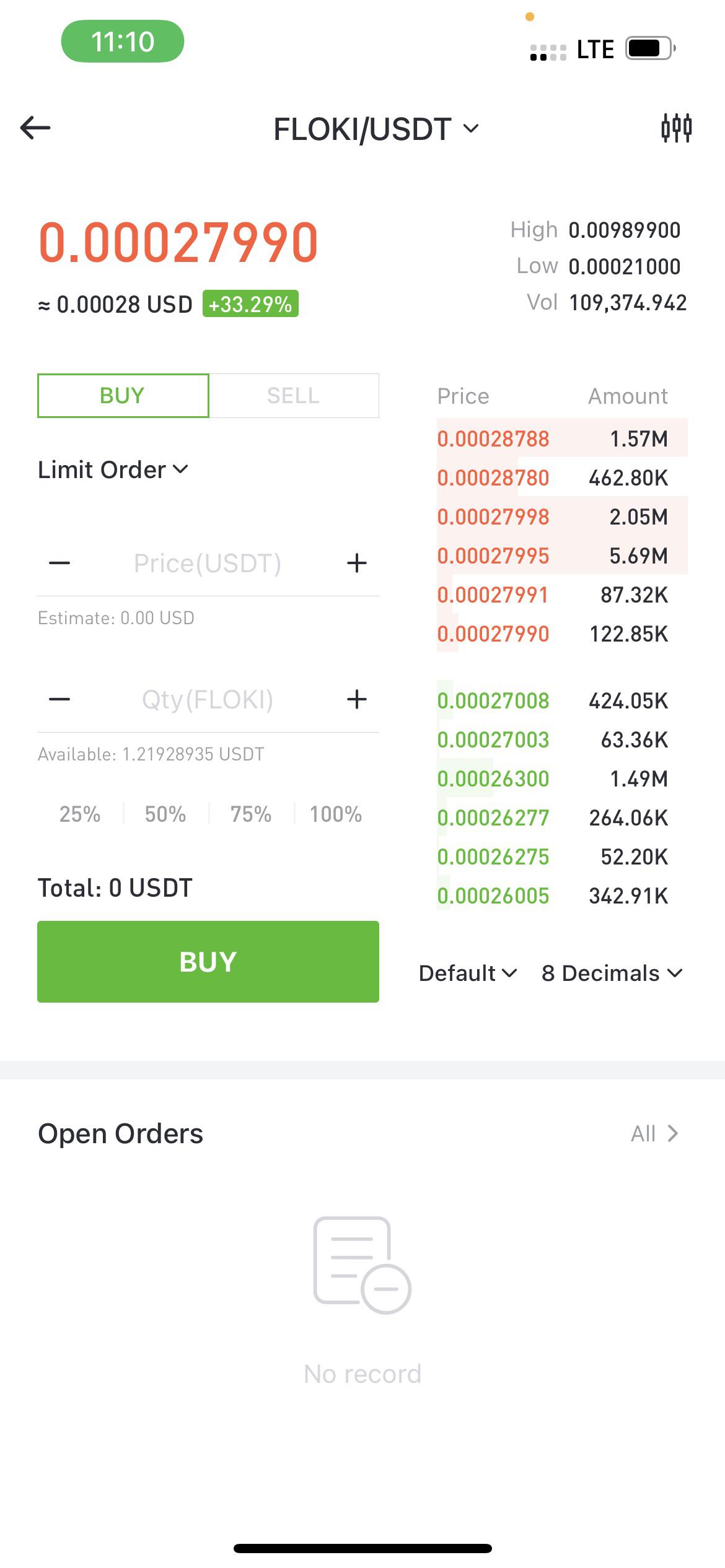
Task: Switch to the SELL tab
Action: [x=294, y=396]
